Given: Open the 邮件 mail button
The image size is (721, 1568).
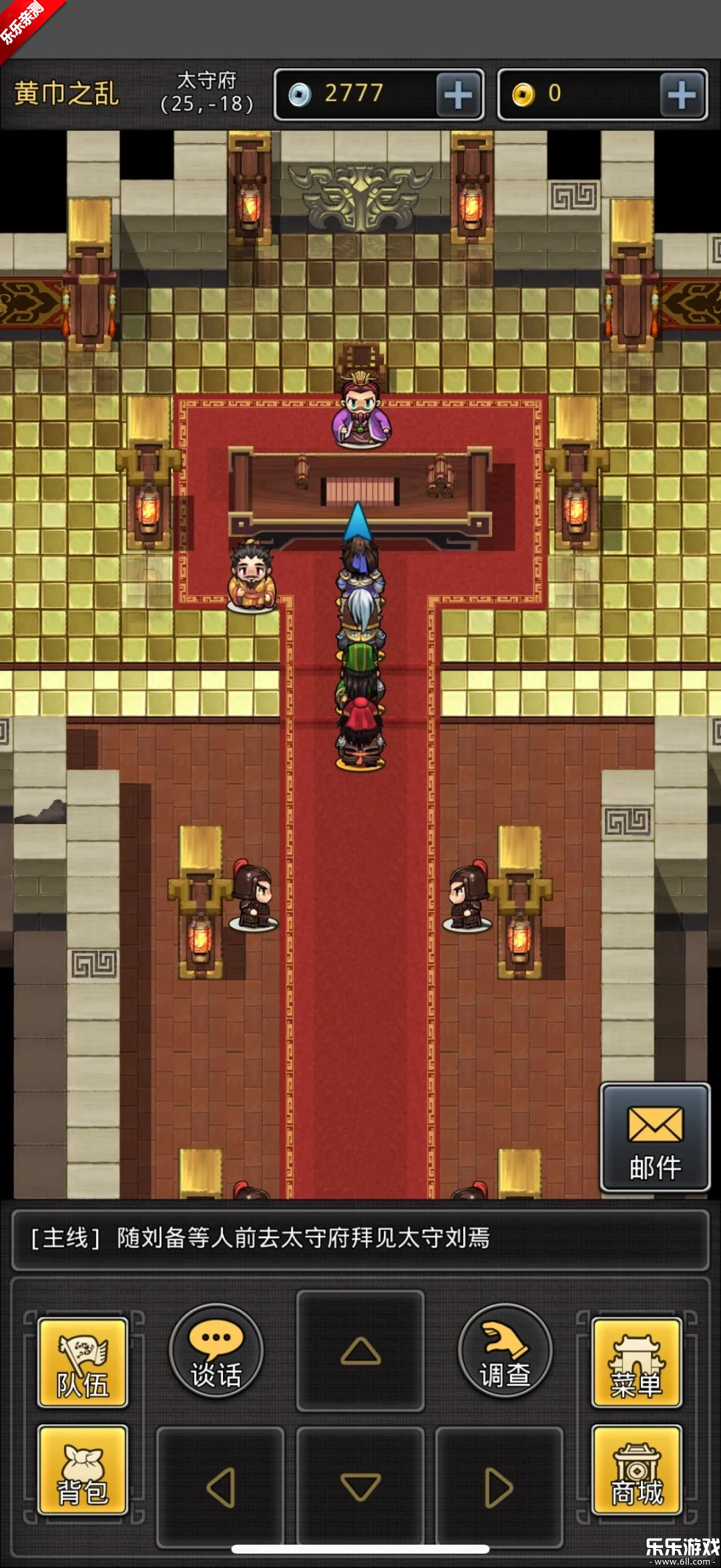Looking at the screenshot, I should pos(655,1137).
